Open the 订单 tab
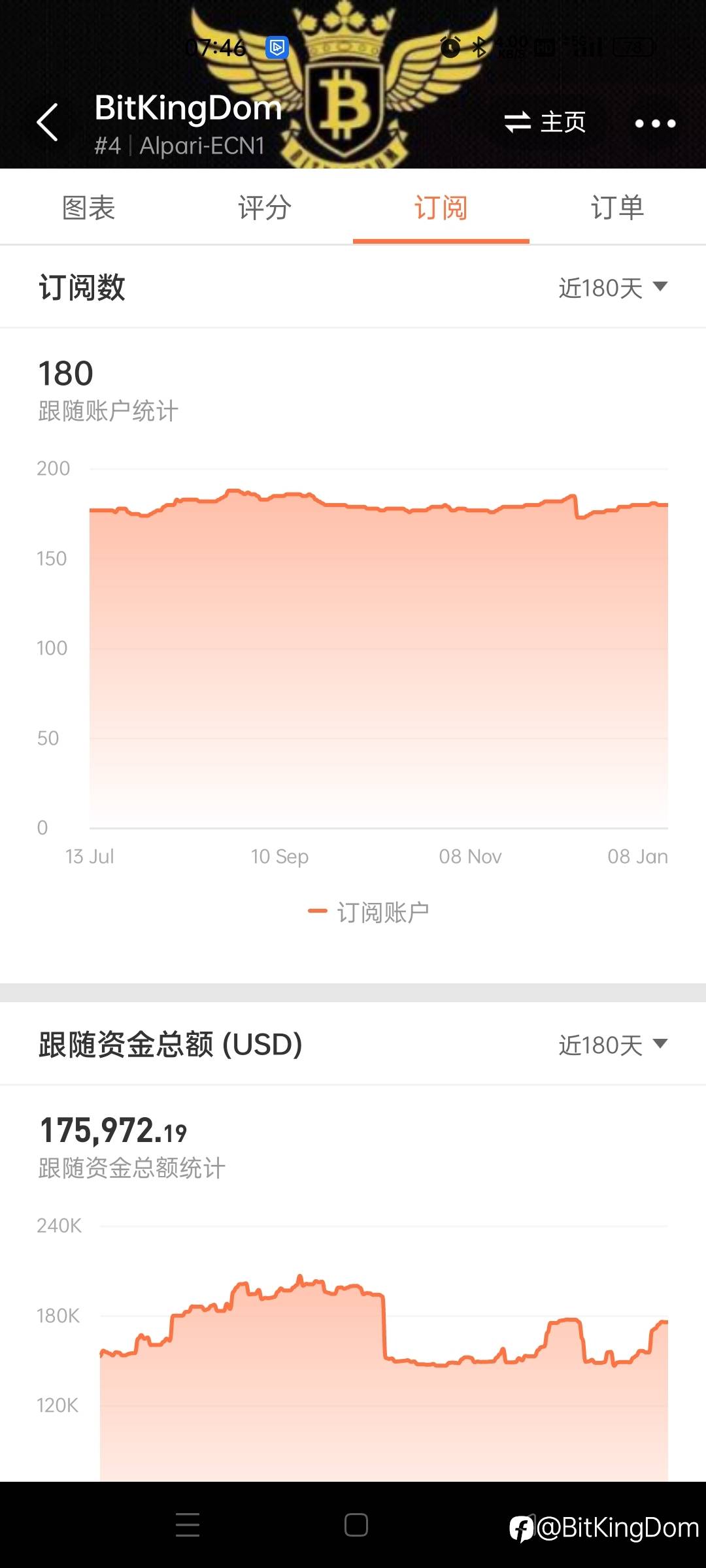Screen dimensions: 706x1568 pyautogui.click(x=618, y=208)
